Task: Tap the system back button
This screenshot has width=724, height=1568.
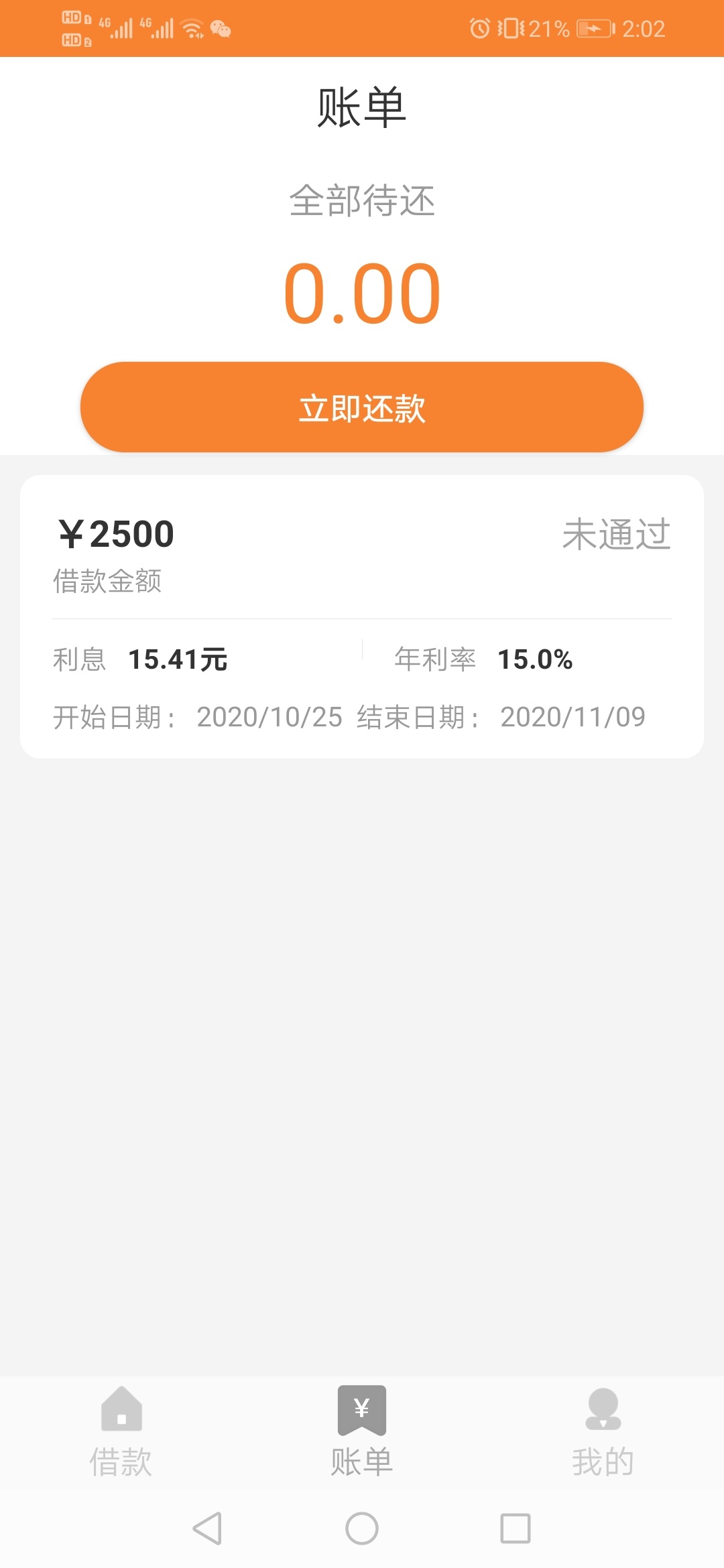Action: (x=207, y=1528)
